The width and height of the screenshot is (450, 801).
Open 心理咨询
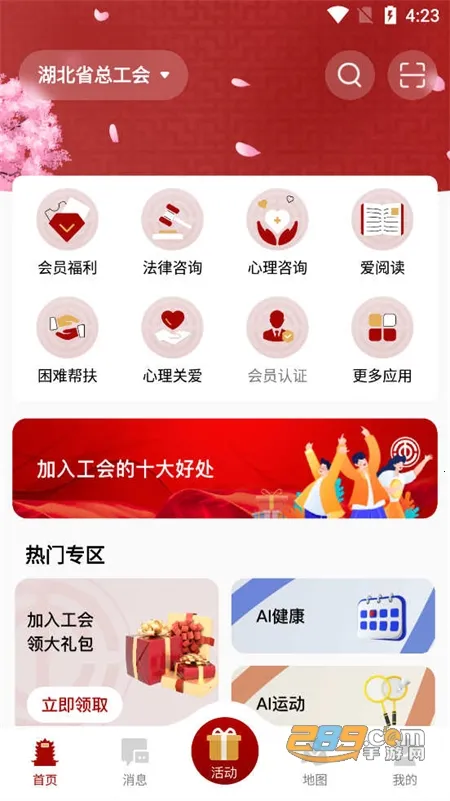277,233
